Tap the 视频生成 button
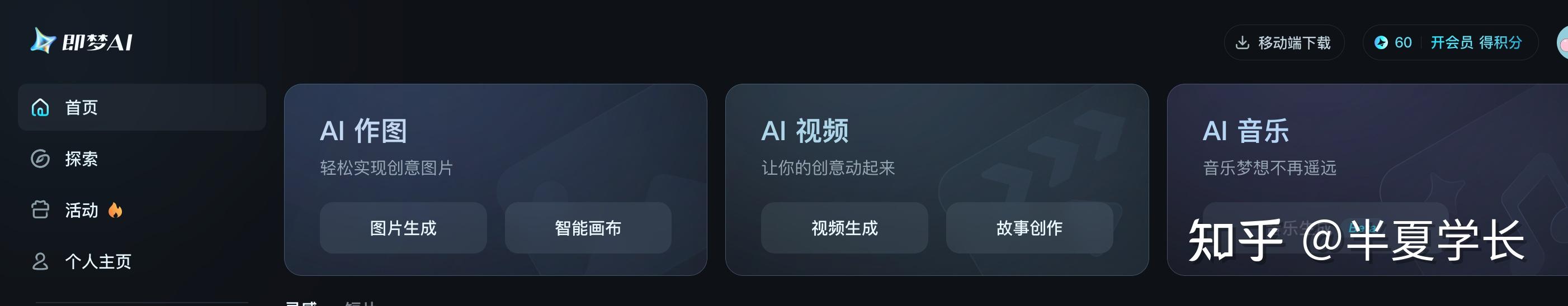The height and width of the screenshot is (306, 1568). (x=844, y=228)
